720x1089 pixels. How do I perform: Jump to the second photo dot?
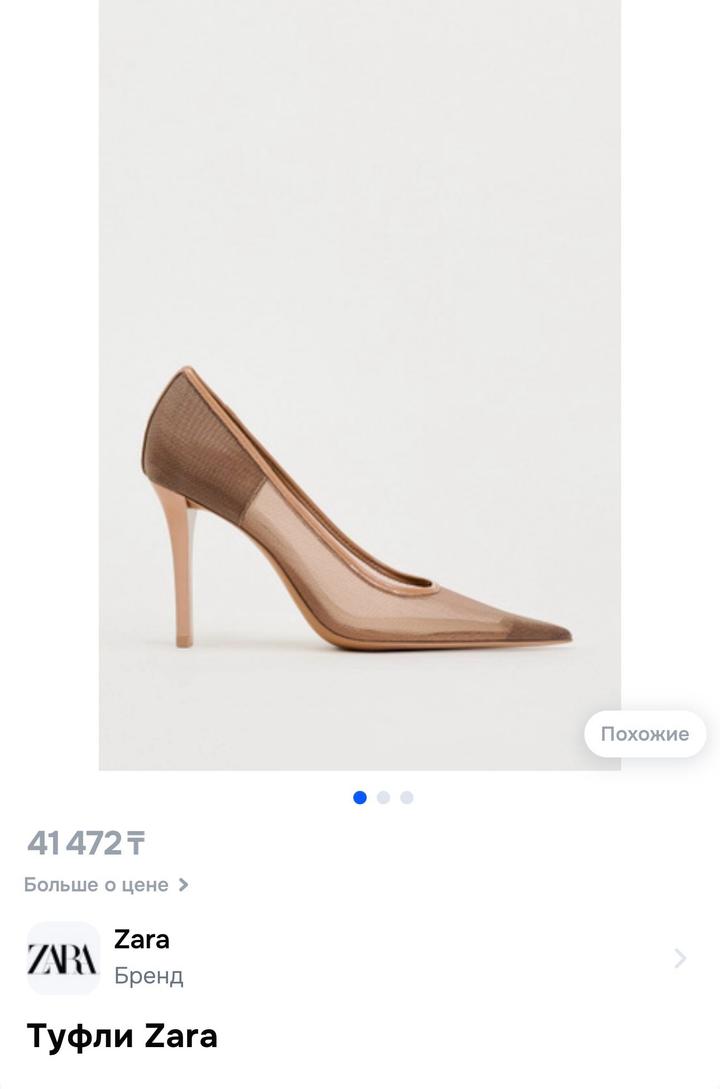point(383,797)
